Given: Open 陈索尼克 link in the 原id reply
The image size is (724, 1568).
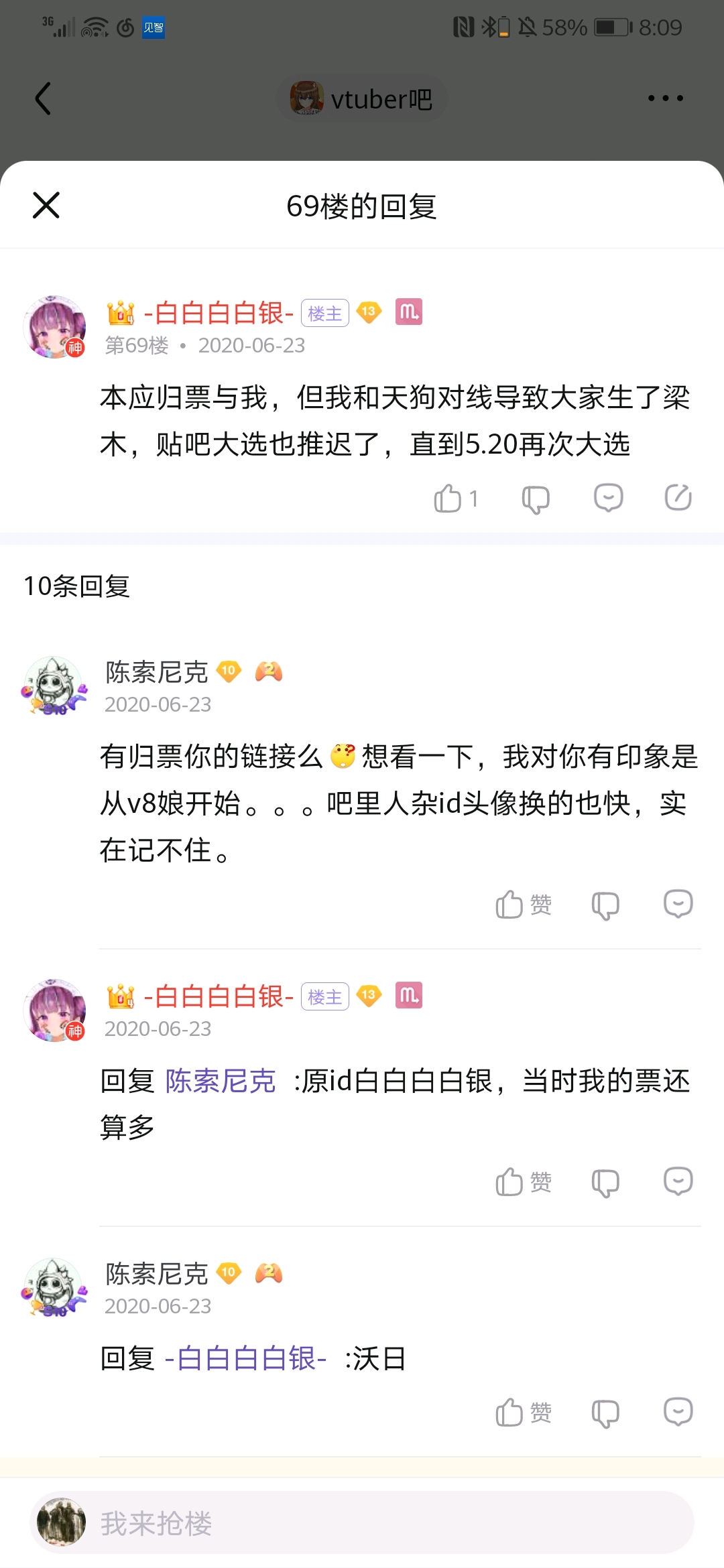Looking at the screenshot, I should (x=221, y=1081).
